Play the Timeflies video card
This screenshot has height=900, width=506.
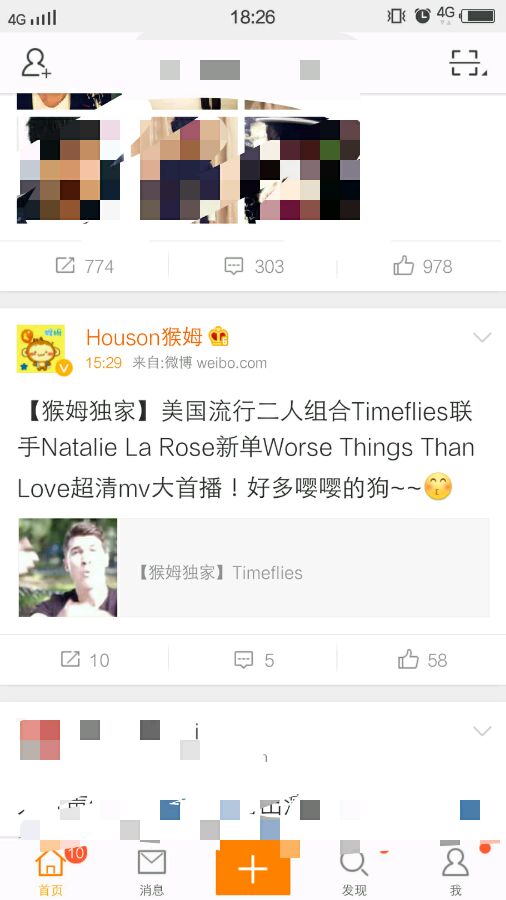(x=254, y=568)
